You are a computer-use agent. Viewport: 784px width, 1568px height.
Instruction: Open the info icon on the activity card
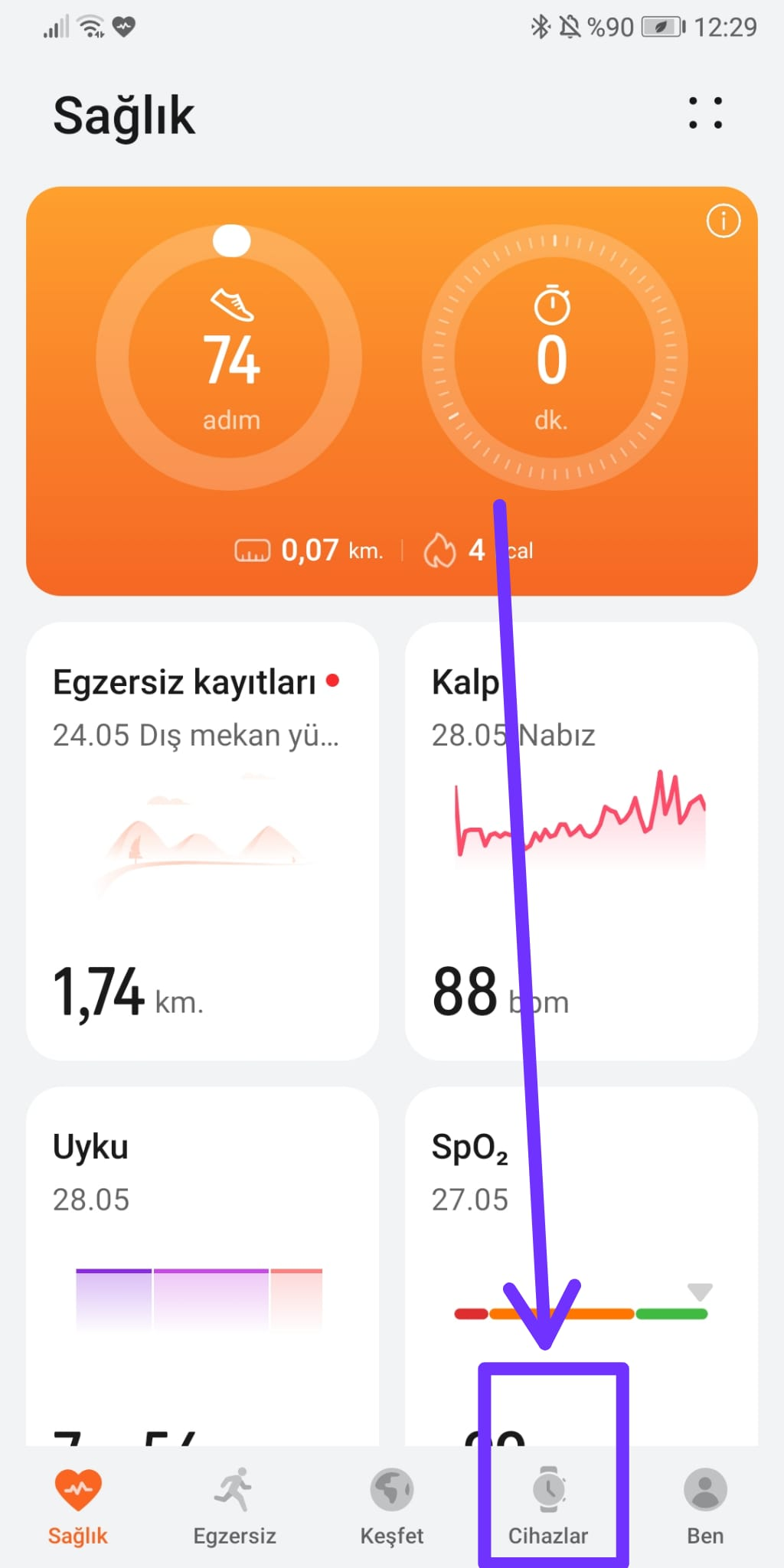pos(723,221)
